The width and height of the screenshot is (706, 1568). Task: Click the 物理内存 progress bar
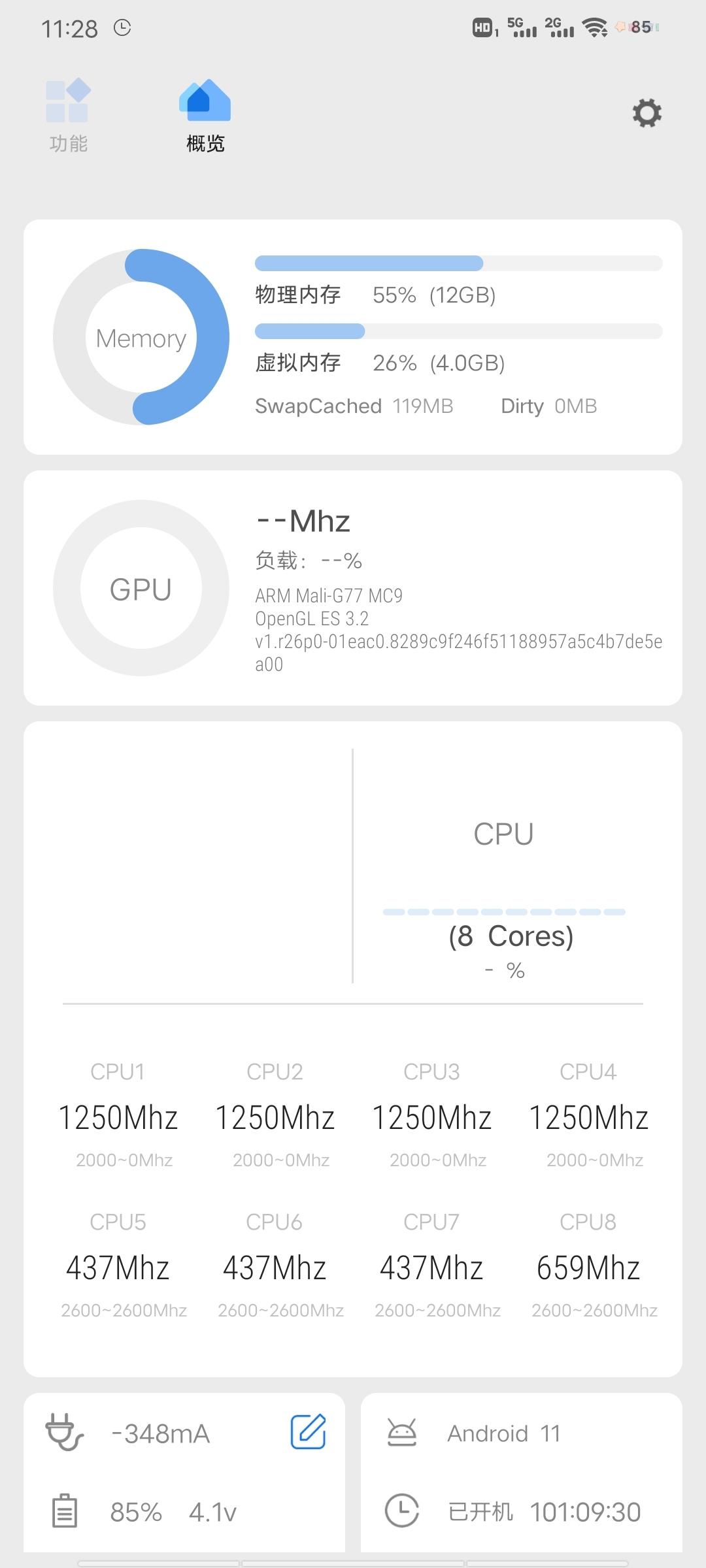[x=458, y=263]
